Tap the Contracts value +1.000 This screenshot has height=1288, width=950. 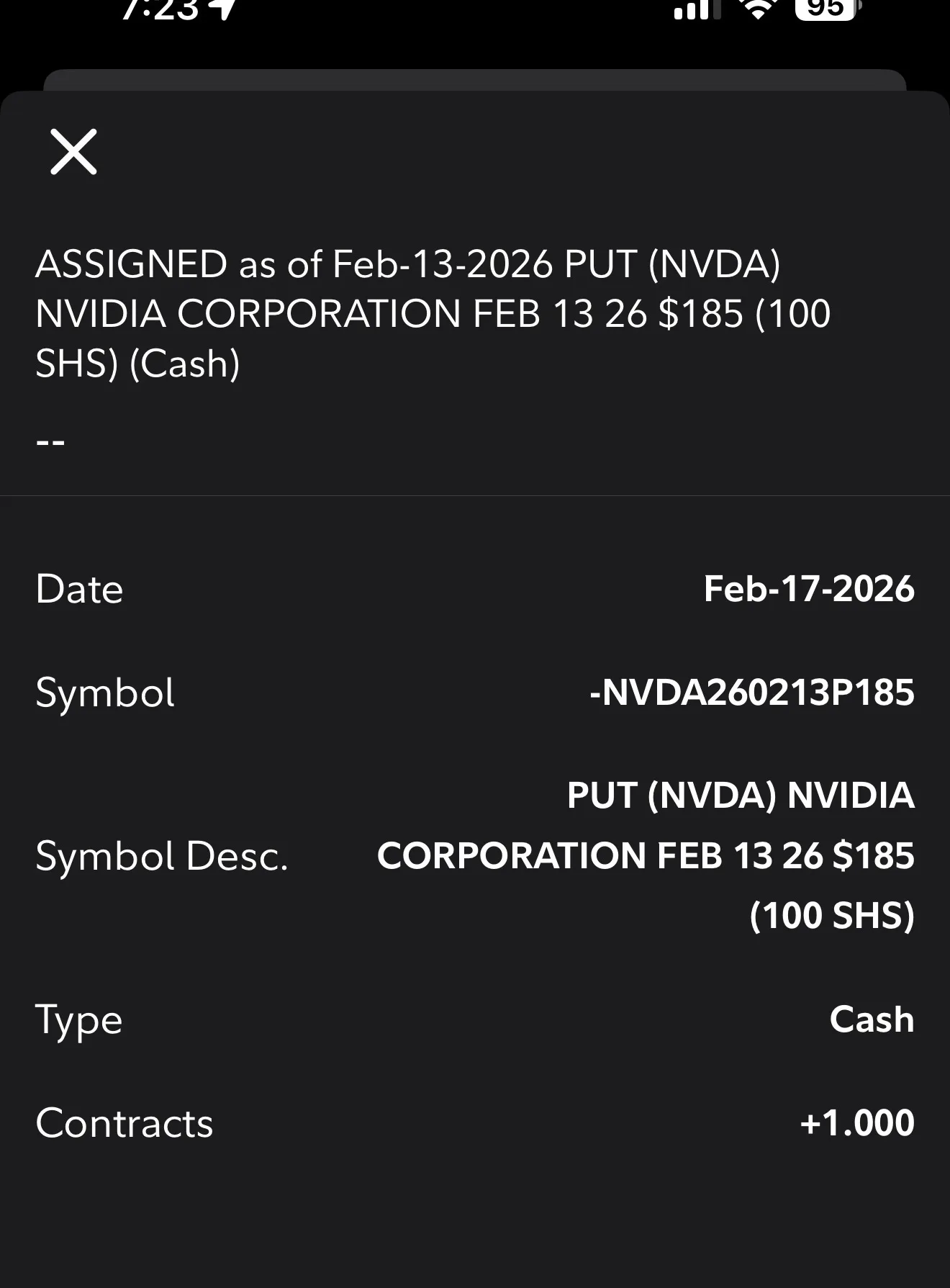tap(856, 1122)
